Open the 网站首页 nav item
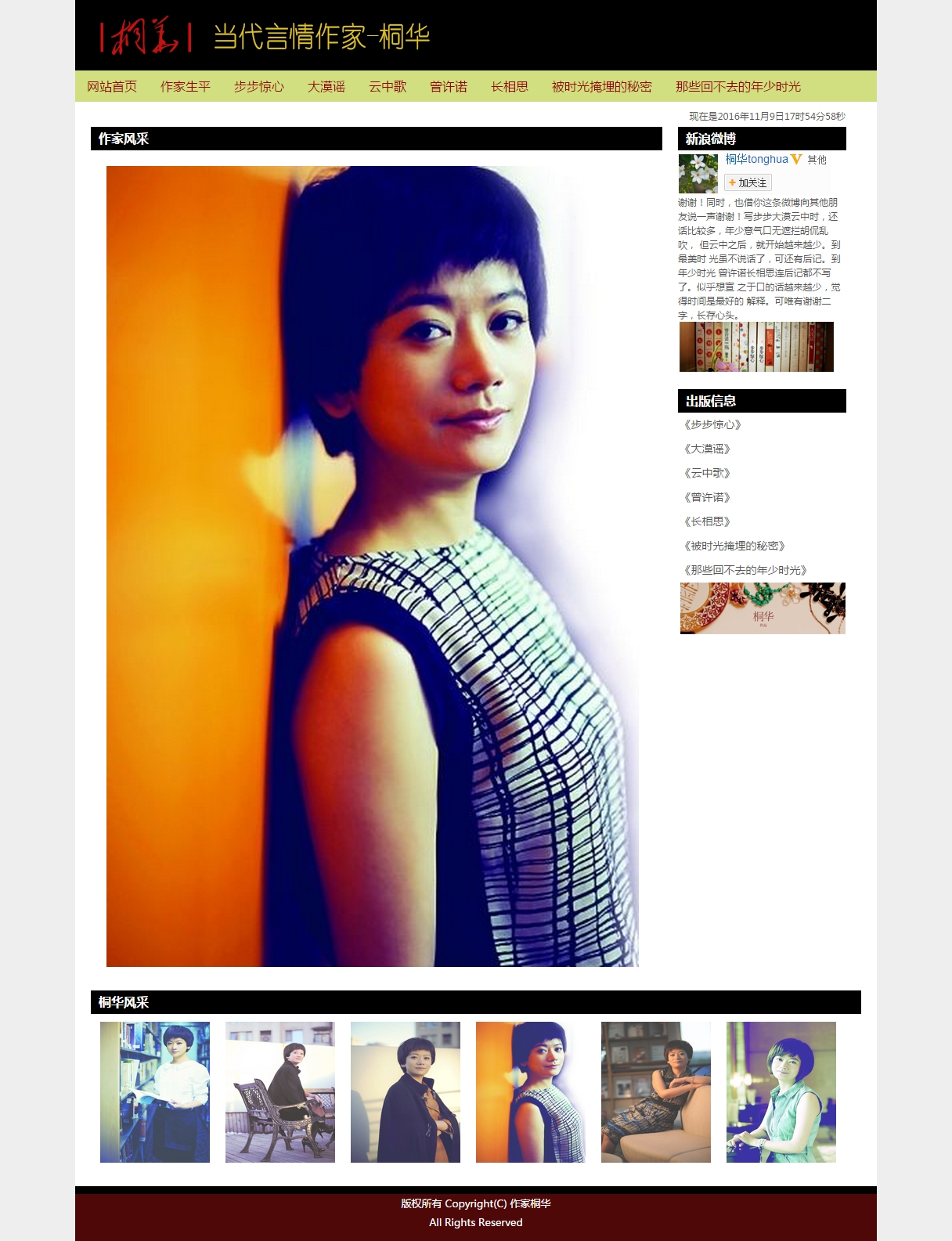952x1241 pixels. tap(112, 87)
